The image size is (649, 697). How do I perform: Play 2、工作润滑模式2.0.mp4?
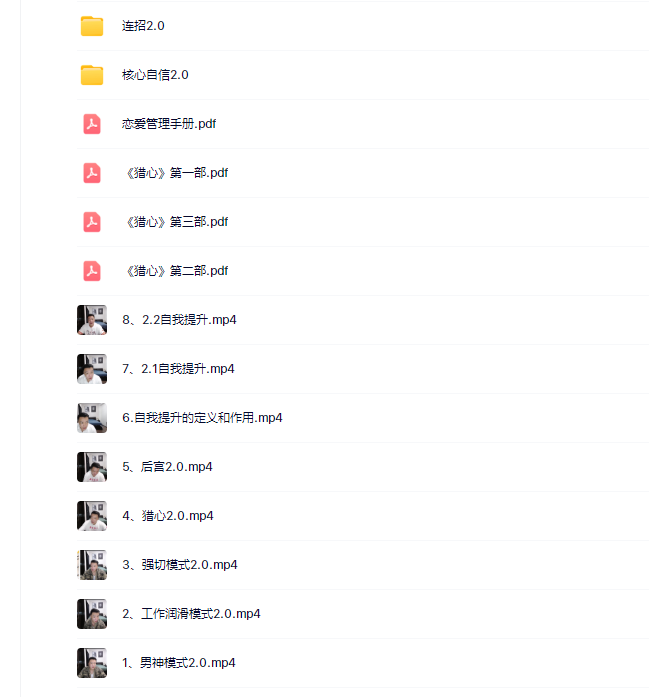point(191,614)
